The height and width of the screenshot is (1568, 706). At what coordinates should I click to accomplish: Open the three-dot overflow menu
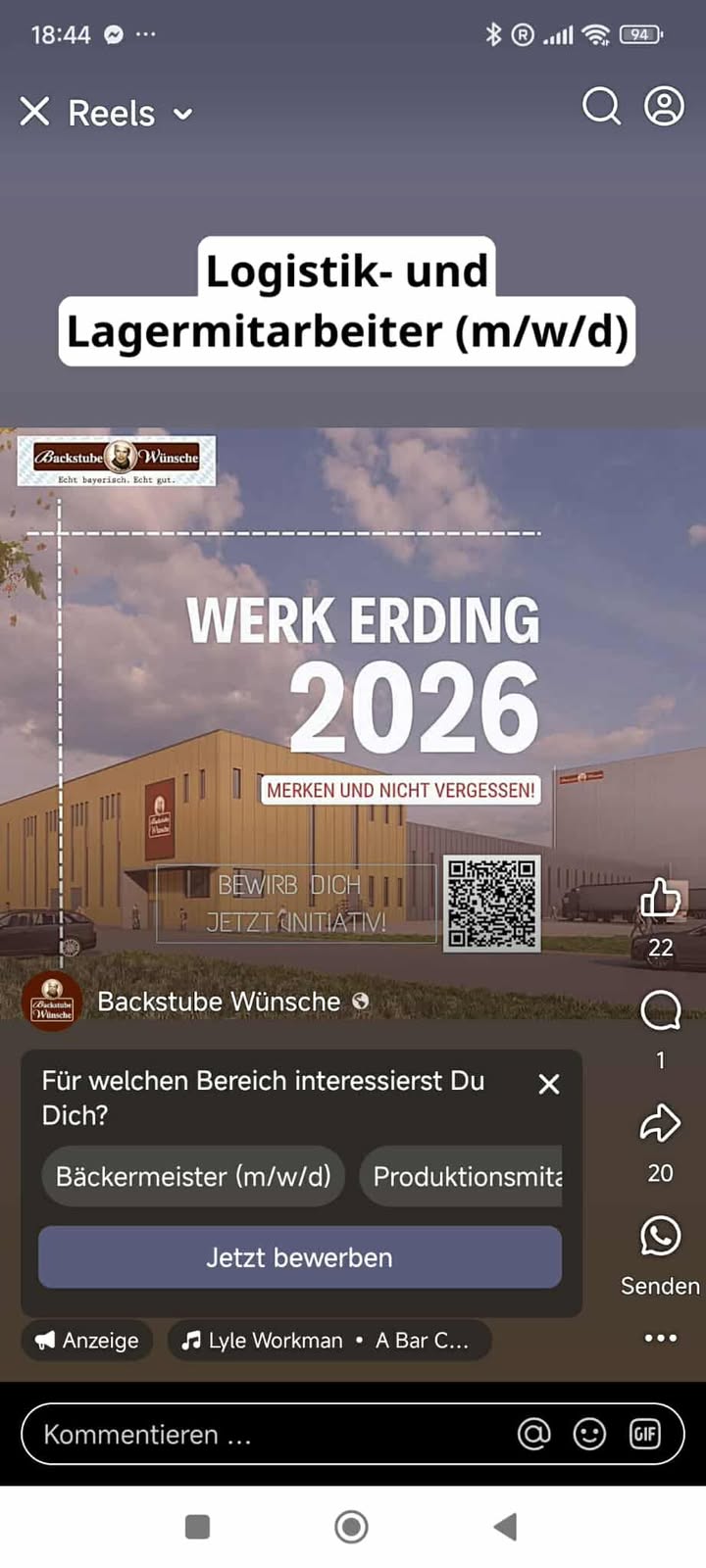[660, 1338]
